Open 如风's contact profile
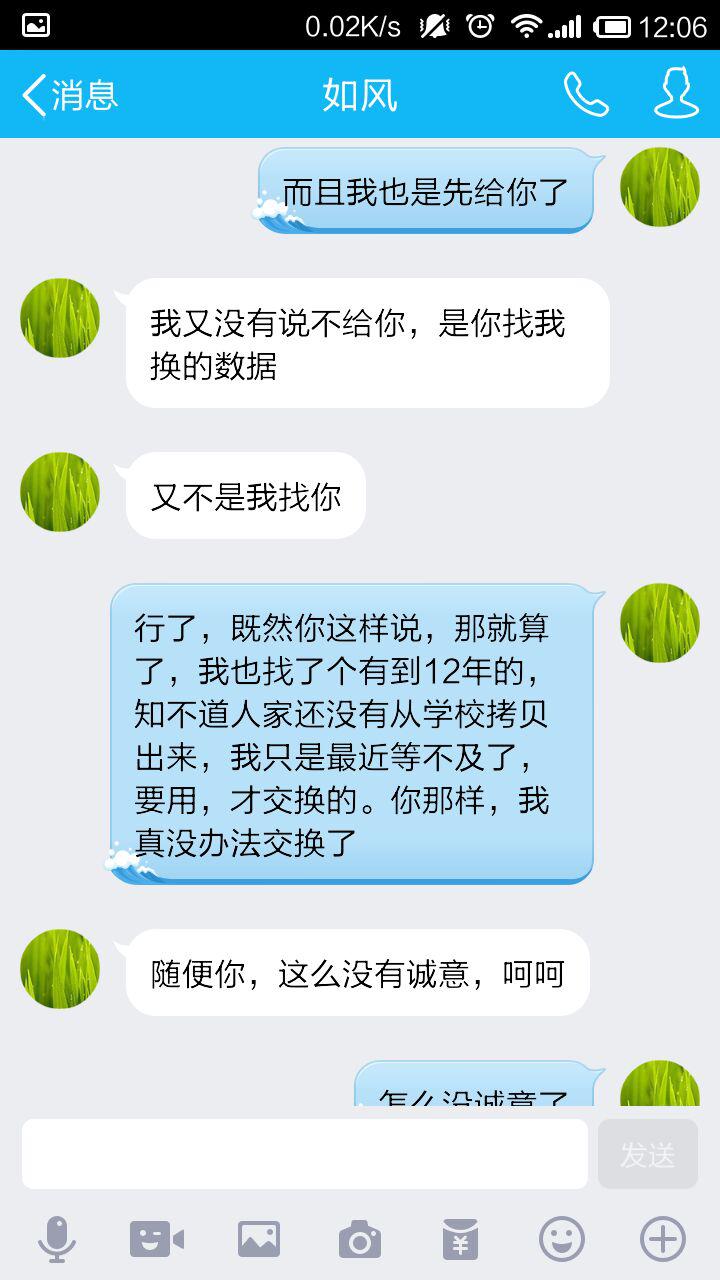720x1280 pixels. click(676, 94)
